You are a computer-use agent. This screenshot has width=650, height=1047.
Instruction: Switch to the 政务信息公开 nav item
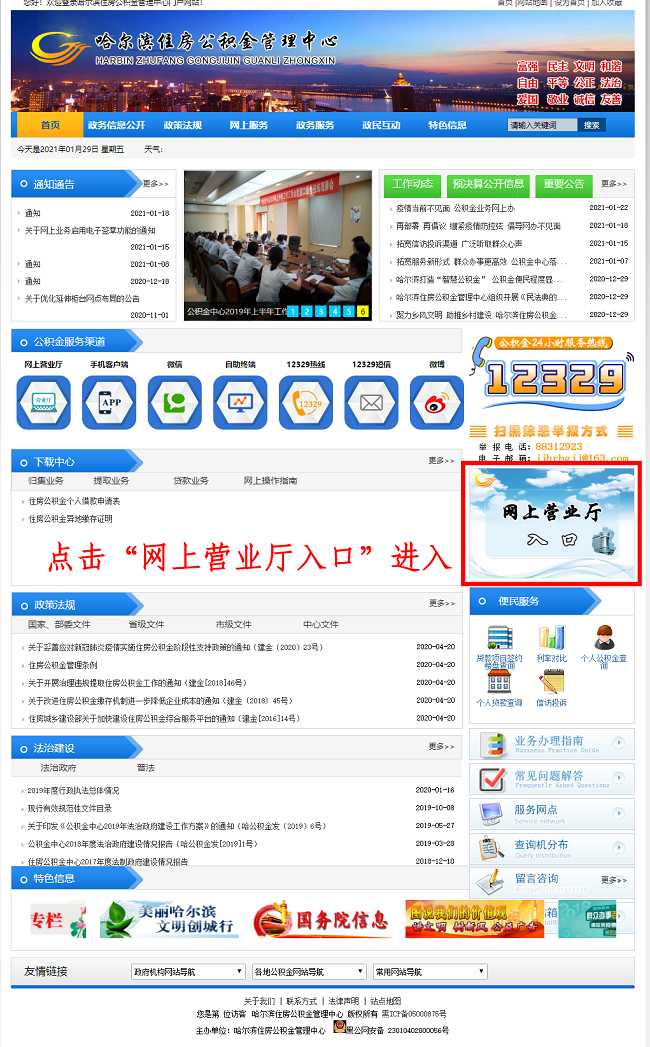116,125
